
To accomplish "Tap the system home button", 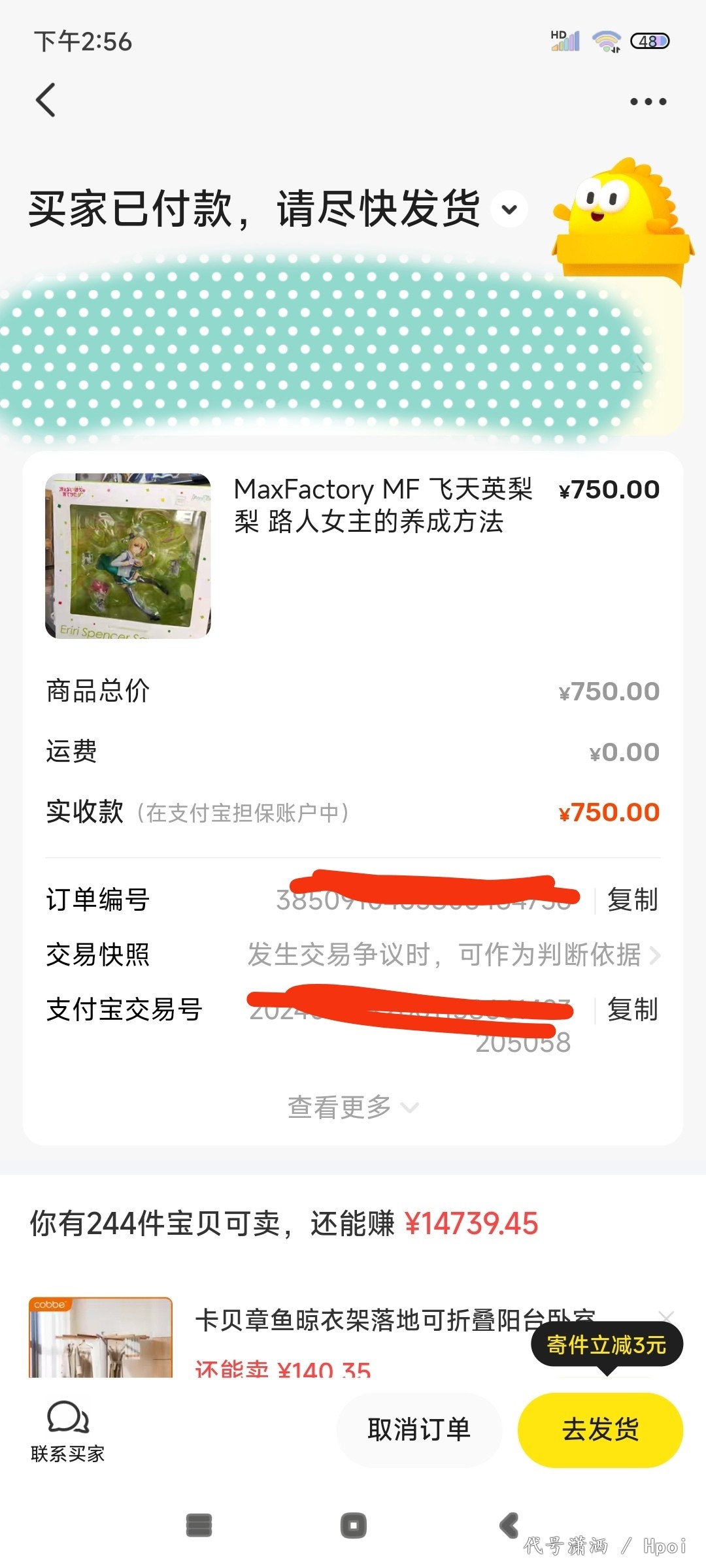I will (353, 1525).
